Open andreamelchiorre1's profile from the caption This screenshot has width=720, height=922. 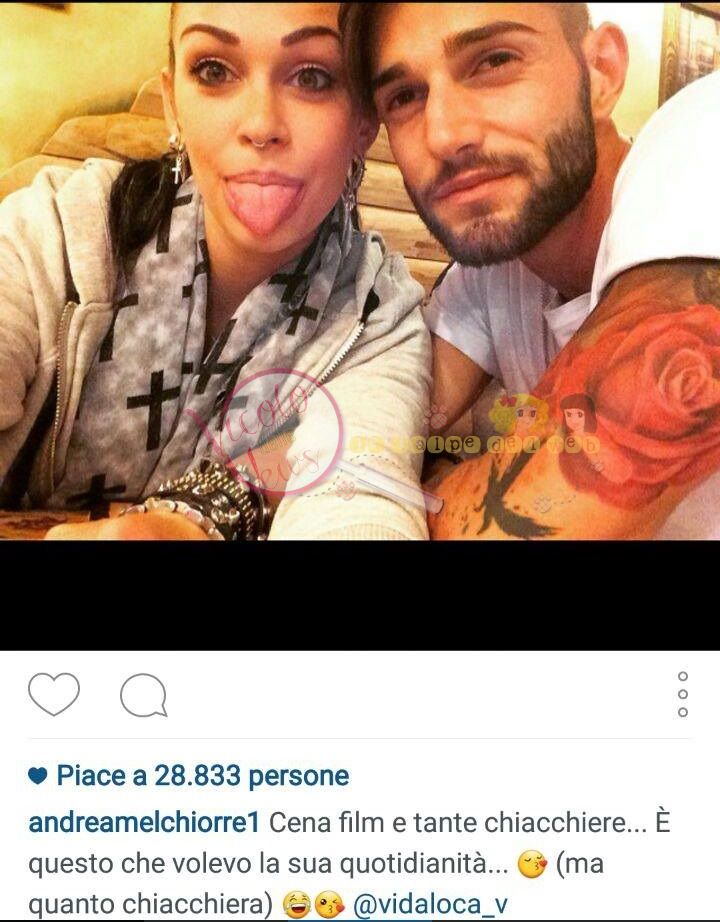click(x=145, y=822)
